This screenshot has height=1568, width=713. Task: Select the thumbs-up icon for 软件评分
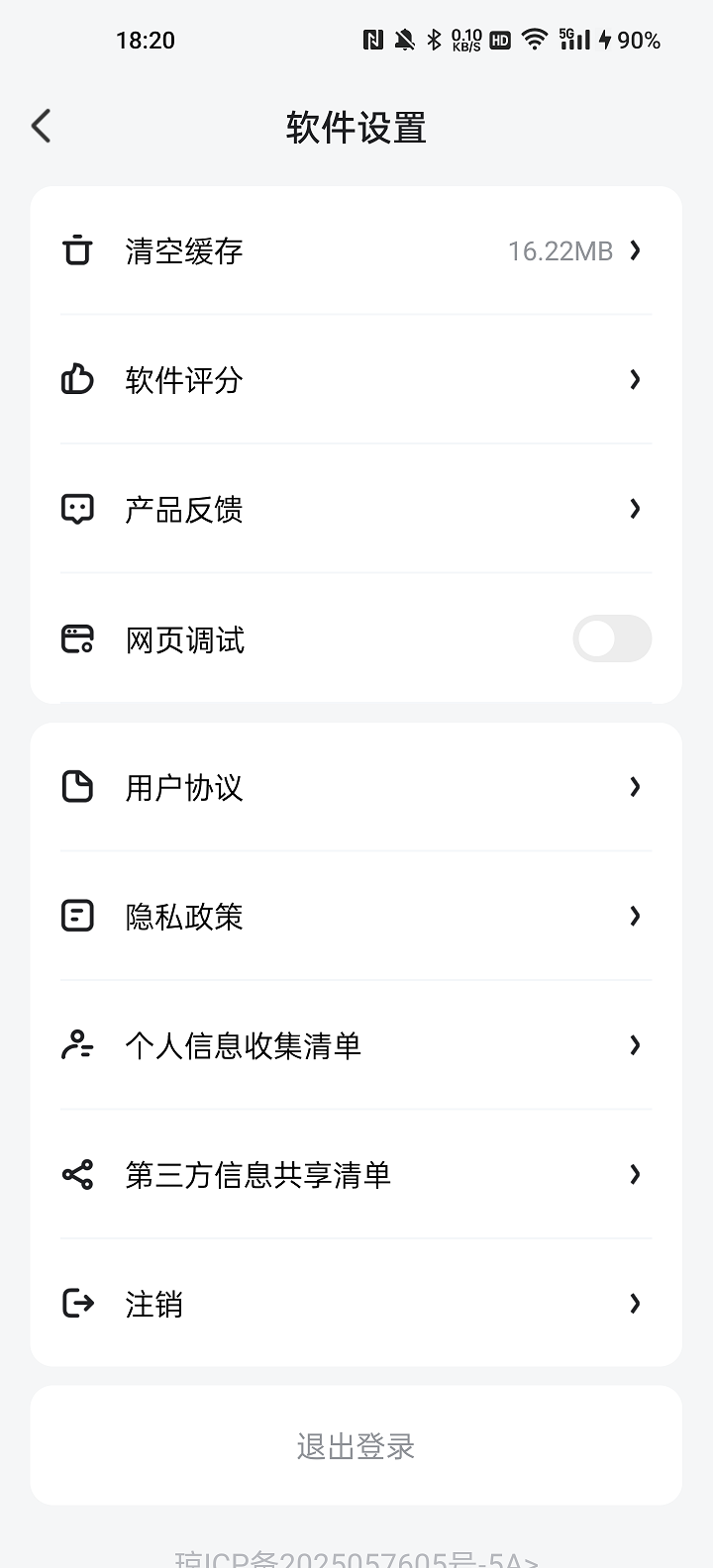coord(78,379)
